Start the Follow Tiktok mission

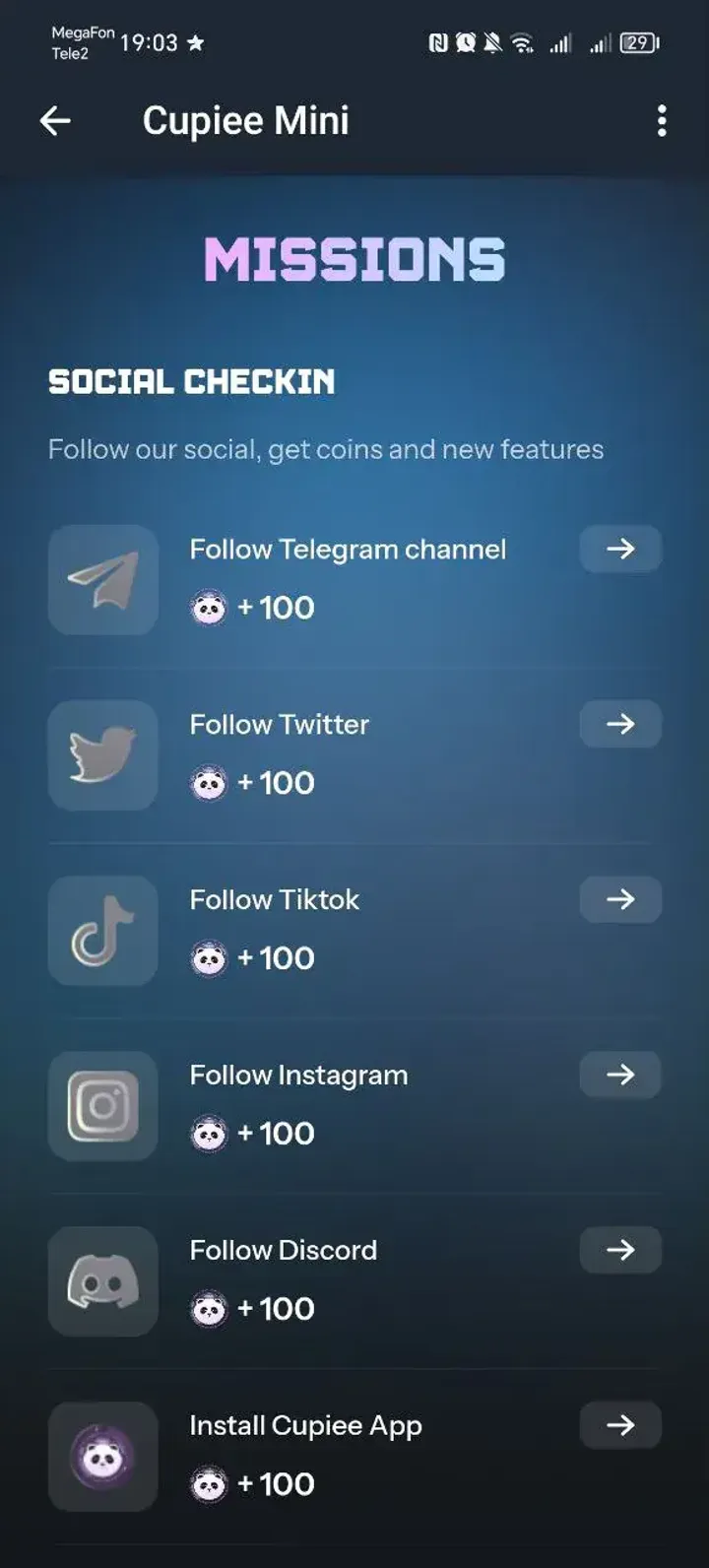point(620,899)
